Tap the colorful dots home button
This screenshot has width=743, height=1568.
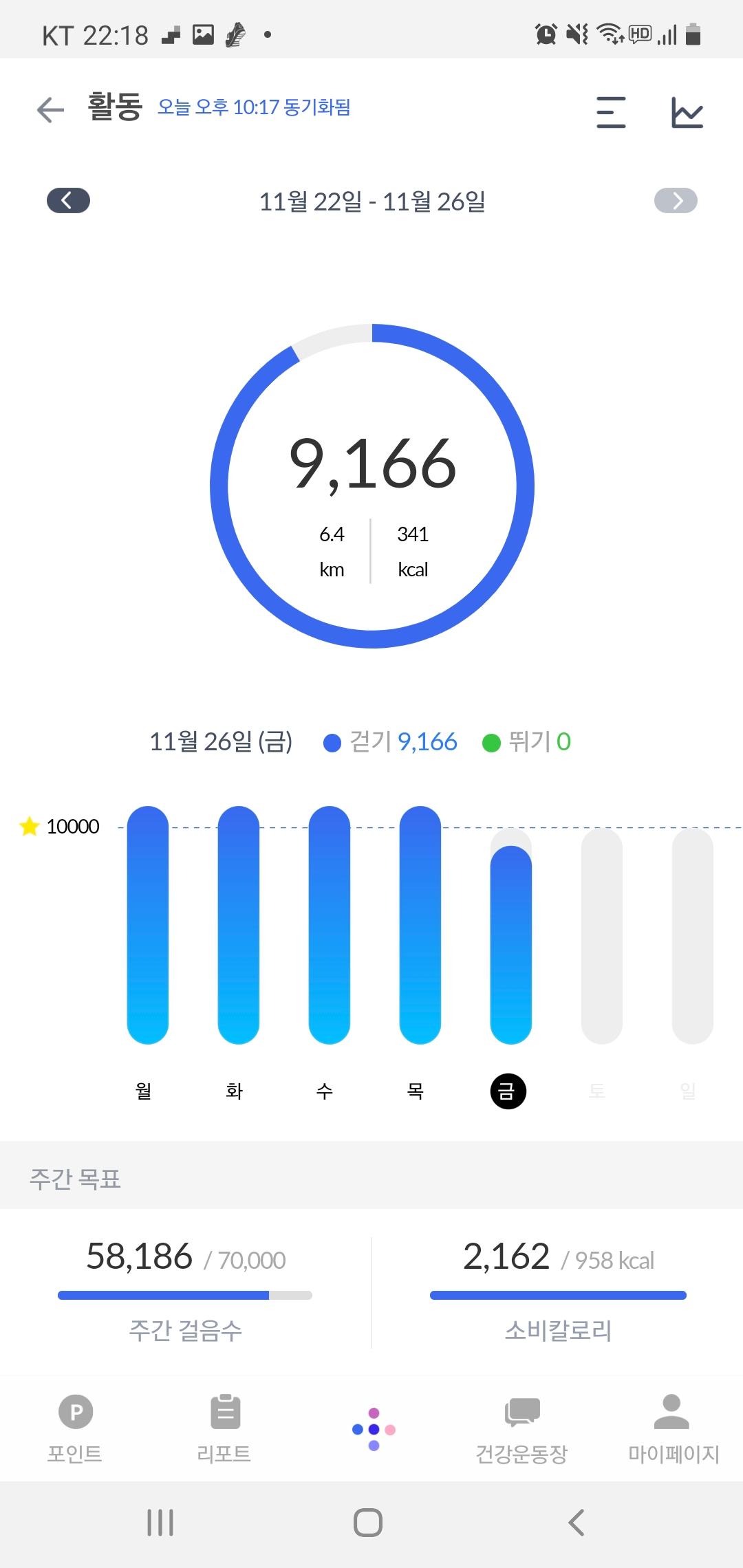[x=374, y=1428]
